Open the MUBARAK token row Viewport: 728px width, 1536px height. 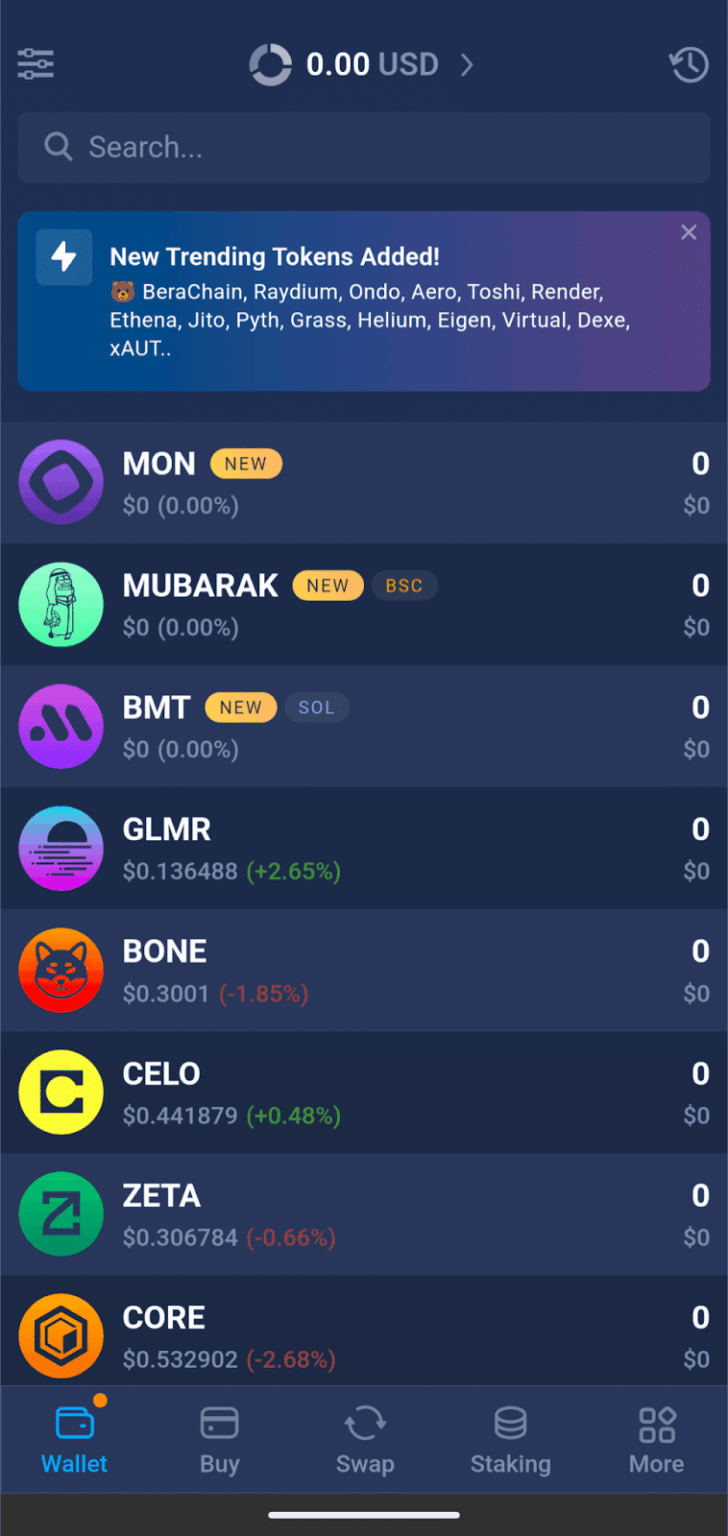[x=364, y=604]
